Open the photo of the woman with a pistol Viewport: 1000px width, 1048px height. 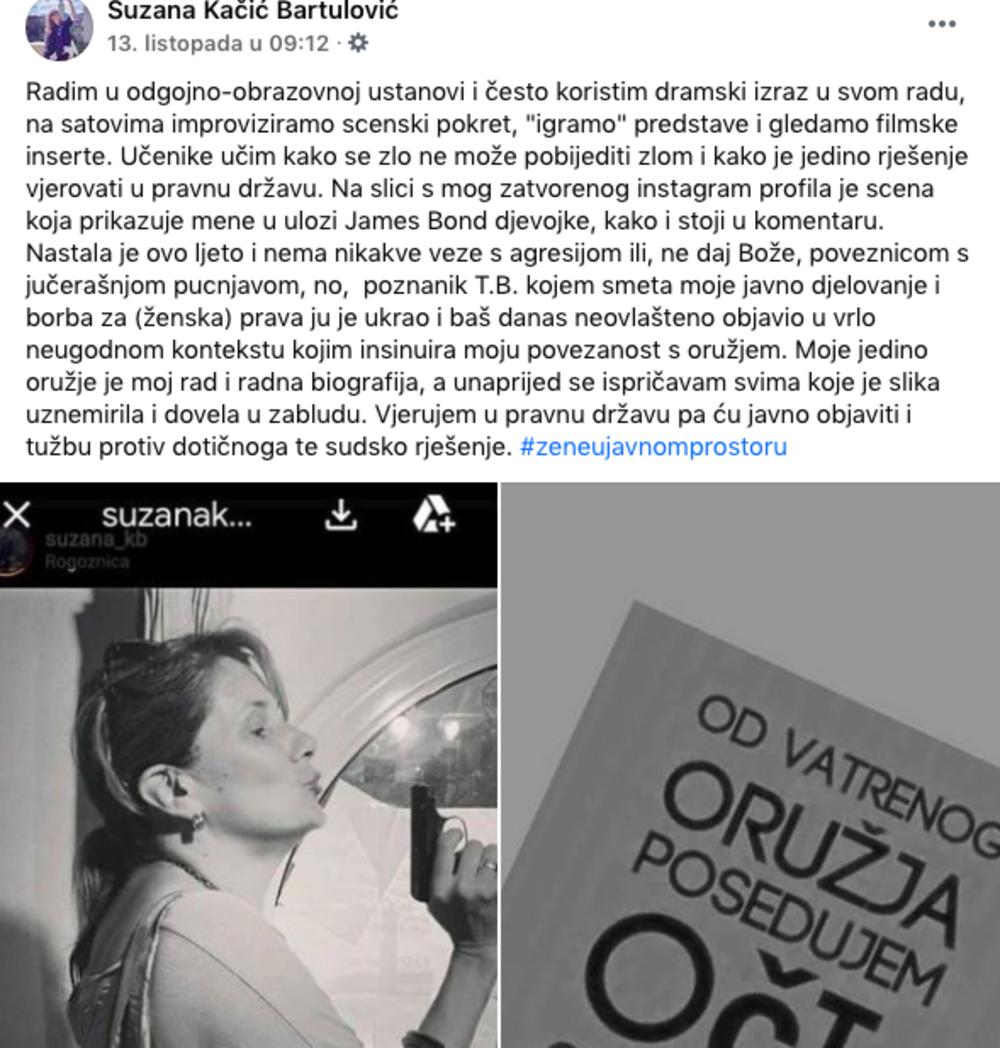(248, 800)
